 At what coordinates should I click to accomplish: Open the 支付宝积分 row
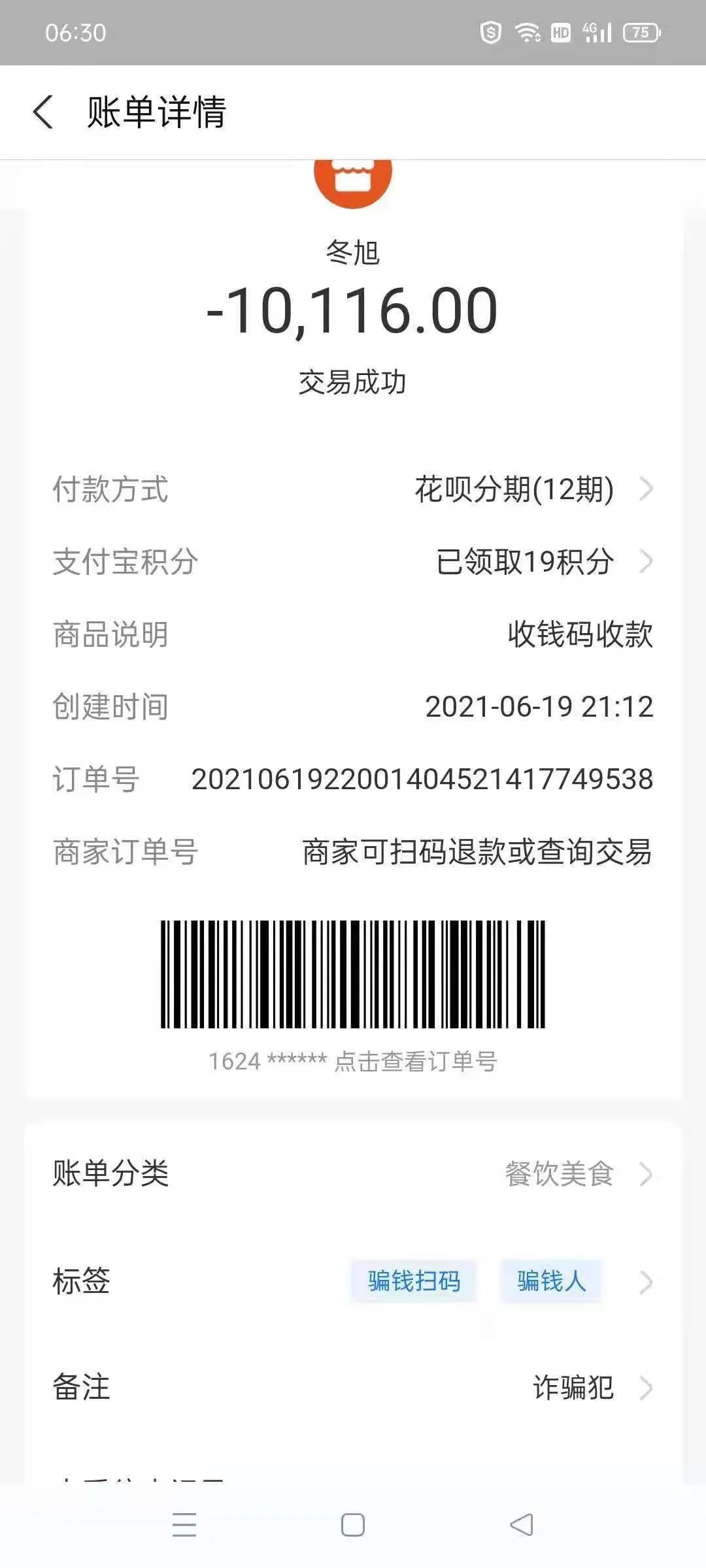[x=353, y=561]
